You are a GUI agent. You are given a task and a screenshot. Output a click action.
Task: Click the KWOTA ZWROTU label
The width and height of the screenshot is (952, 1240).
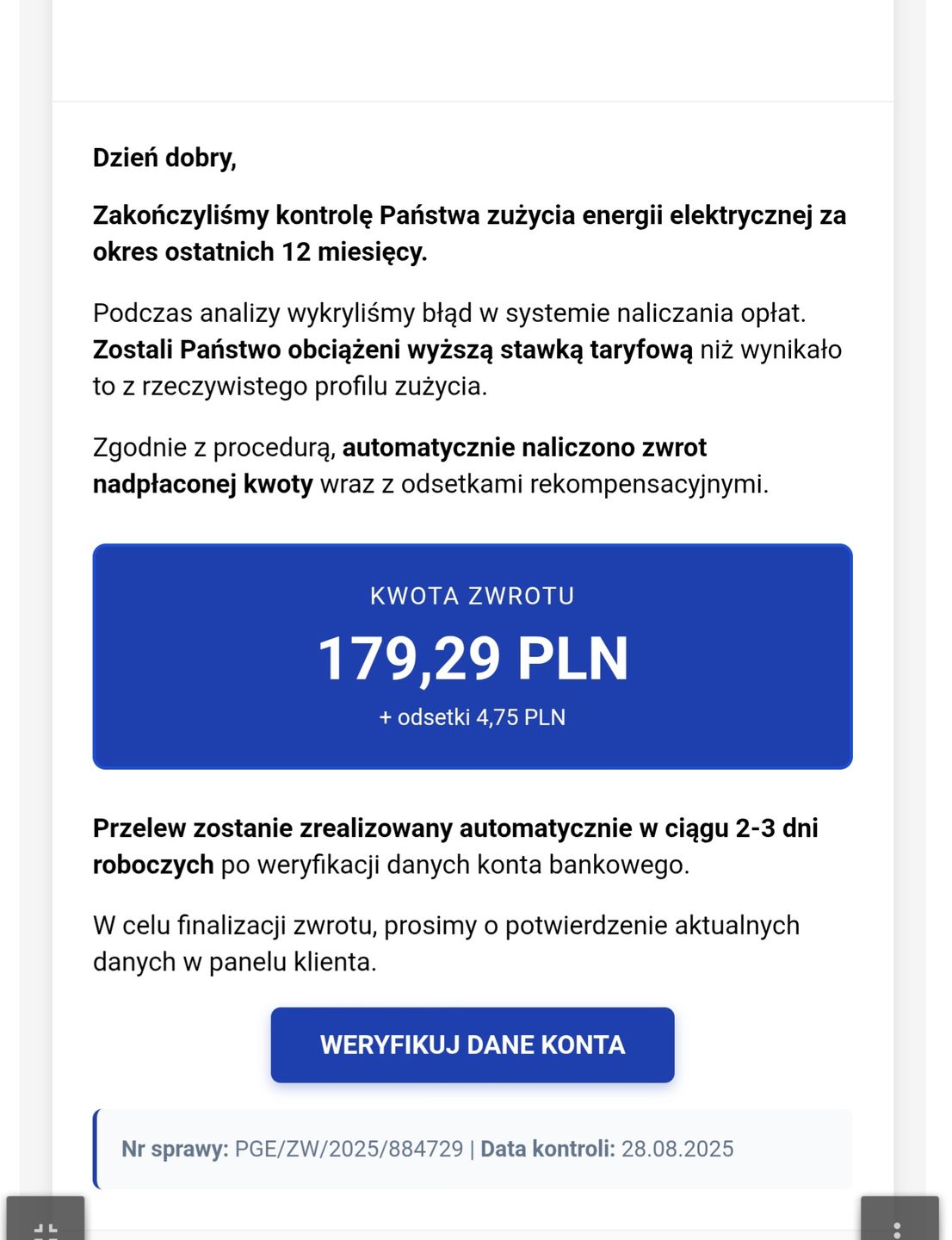472,595
